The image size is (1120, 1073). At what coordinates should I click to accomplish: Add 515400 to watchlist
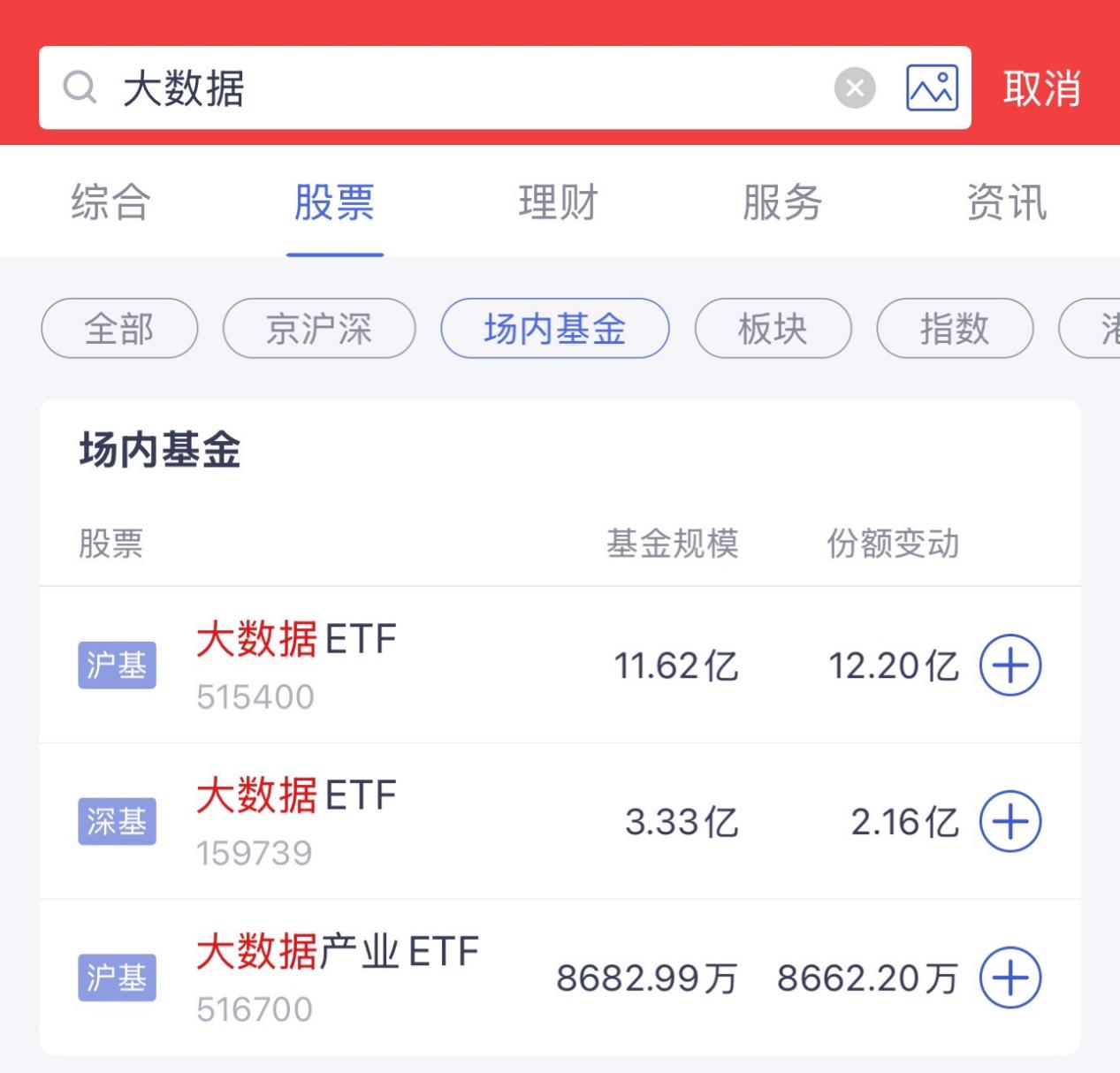pos(1010,666)
